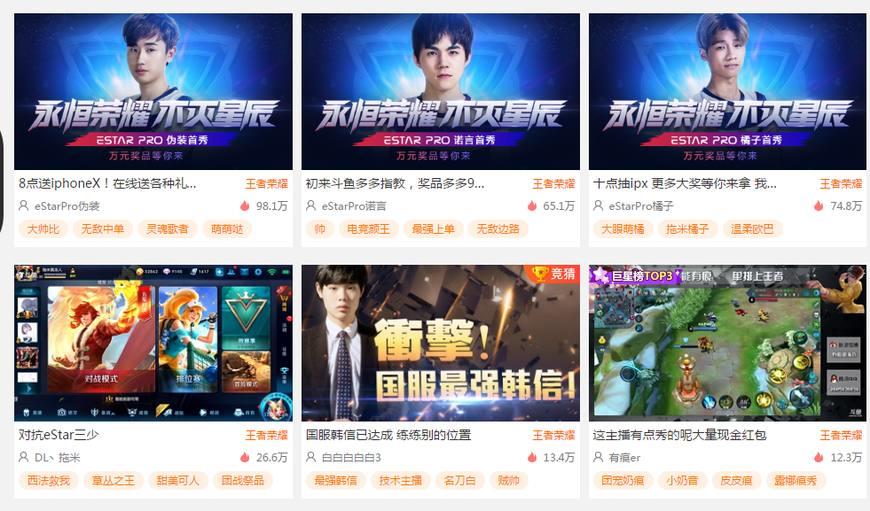Select the 灵魂歌者 tag chip

[x=167, y=229]
